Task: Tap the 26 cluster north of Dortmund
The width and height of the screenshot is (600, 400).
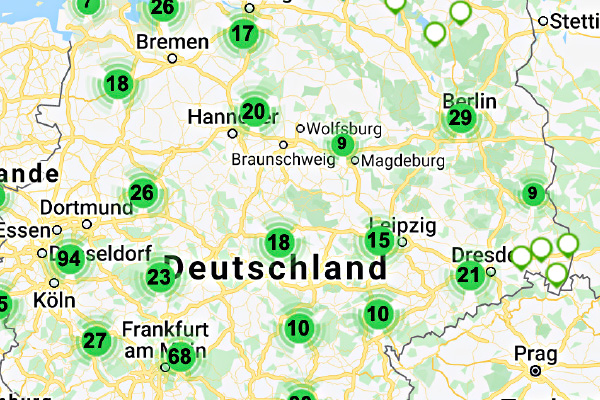Action: pos(143,193)
